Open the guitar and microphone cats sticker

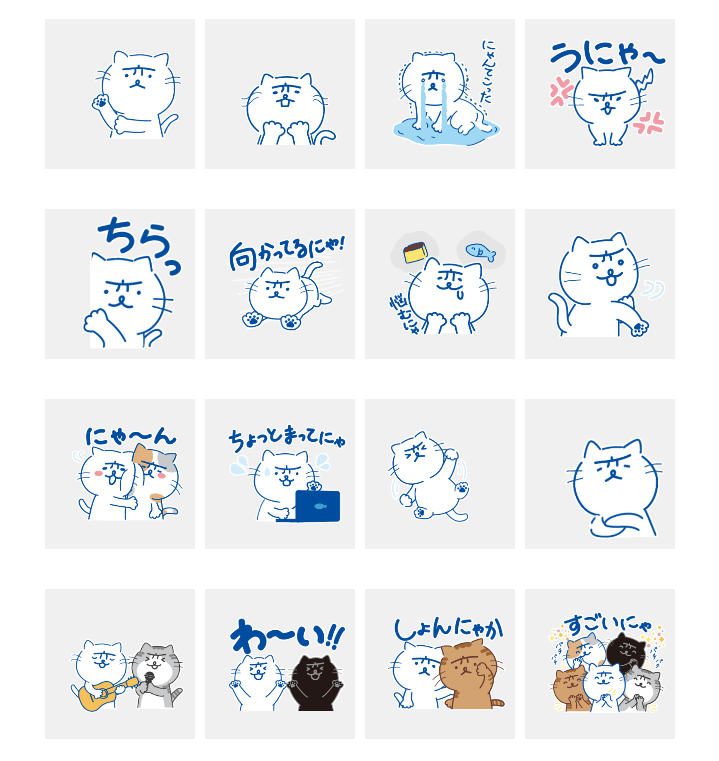120,664
